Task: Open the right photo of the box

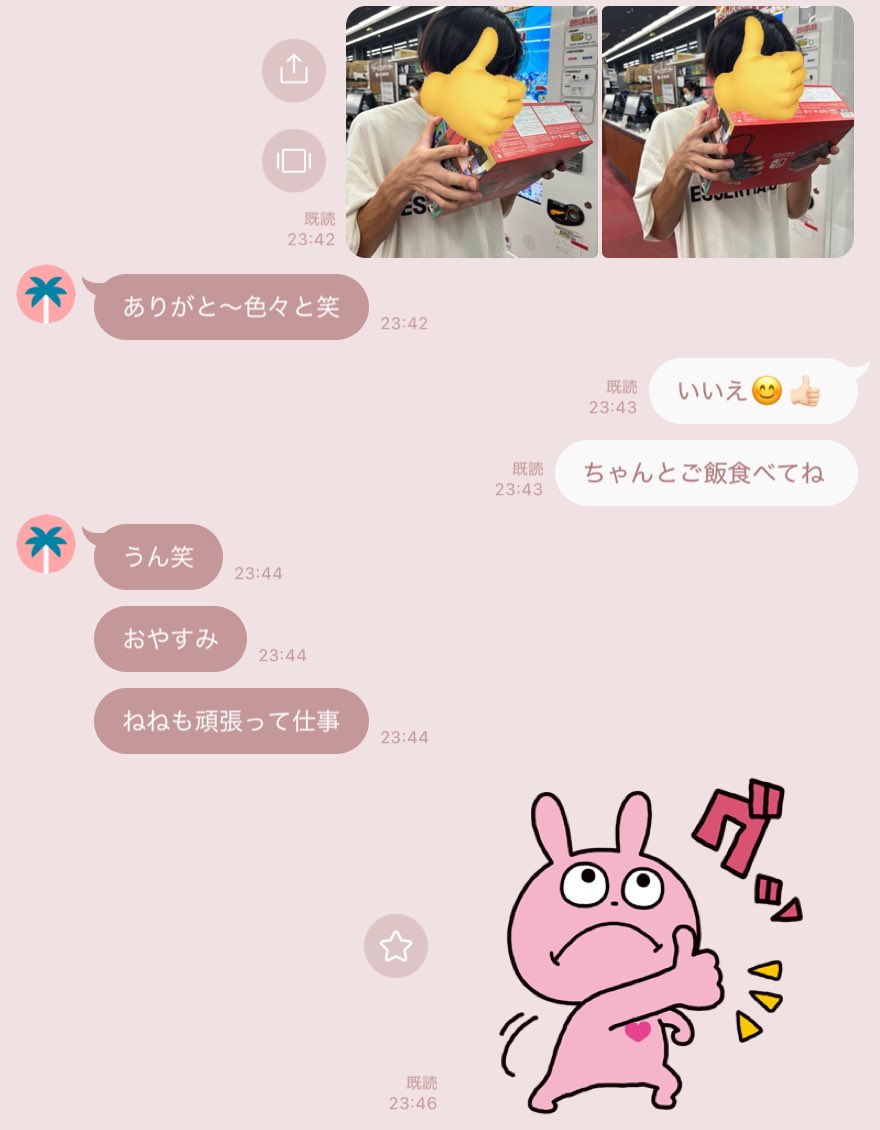Action: tap(727, 132)
